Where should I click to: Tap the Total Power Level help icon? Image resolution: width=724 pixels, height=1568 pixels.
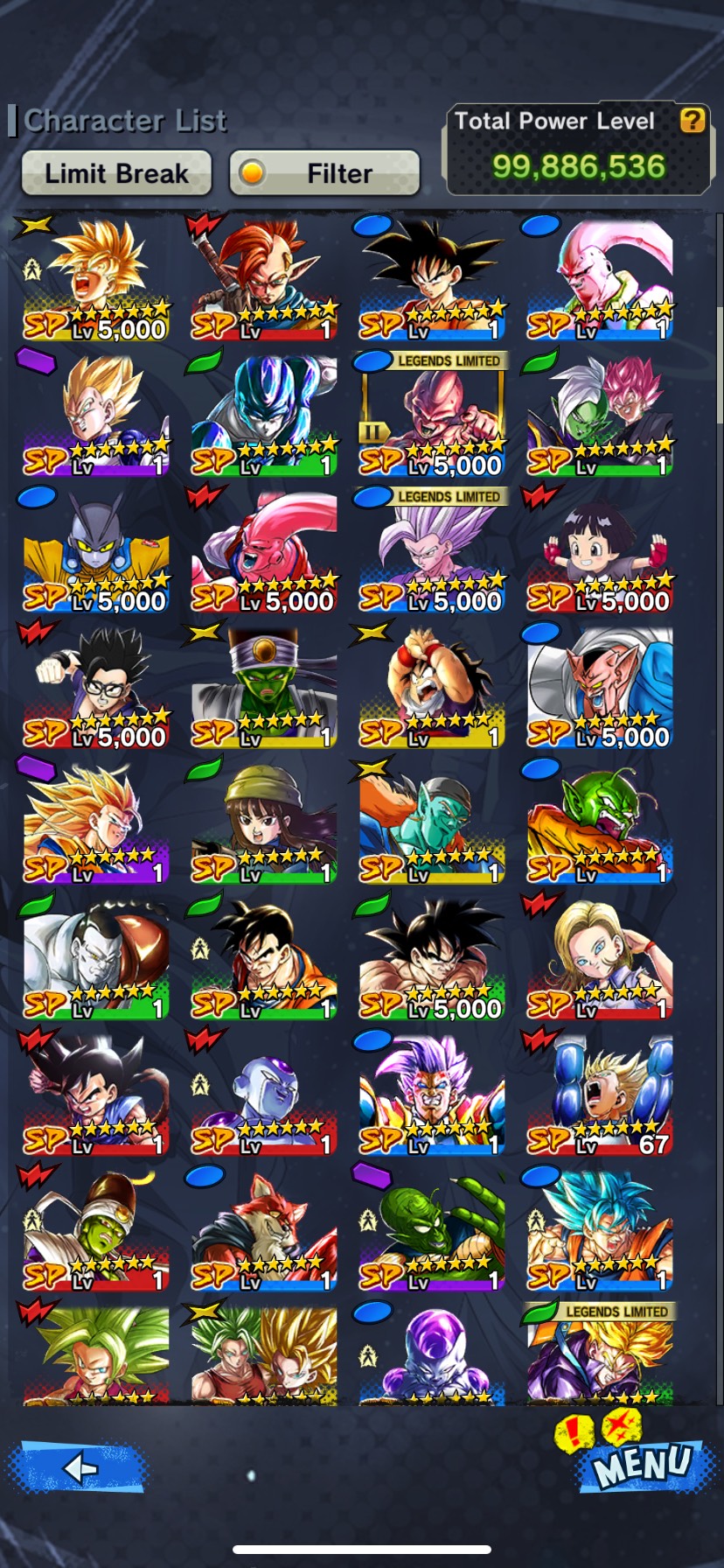(x=693, y=120)
